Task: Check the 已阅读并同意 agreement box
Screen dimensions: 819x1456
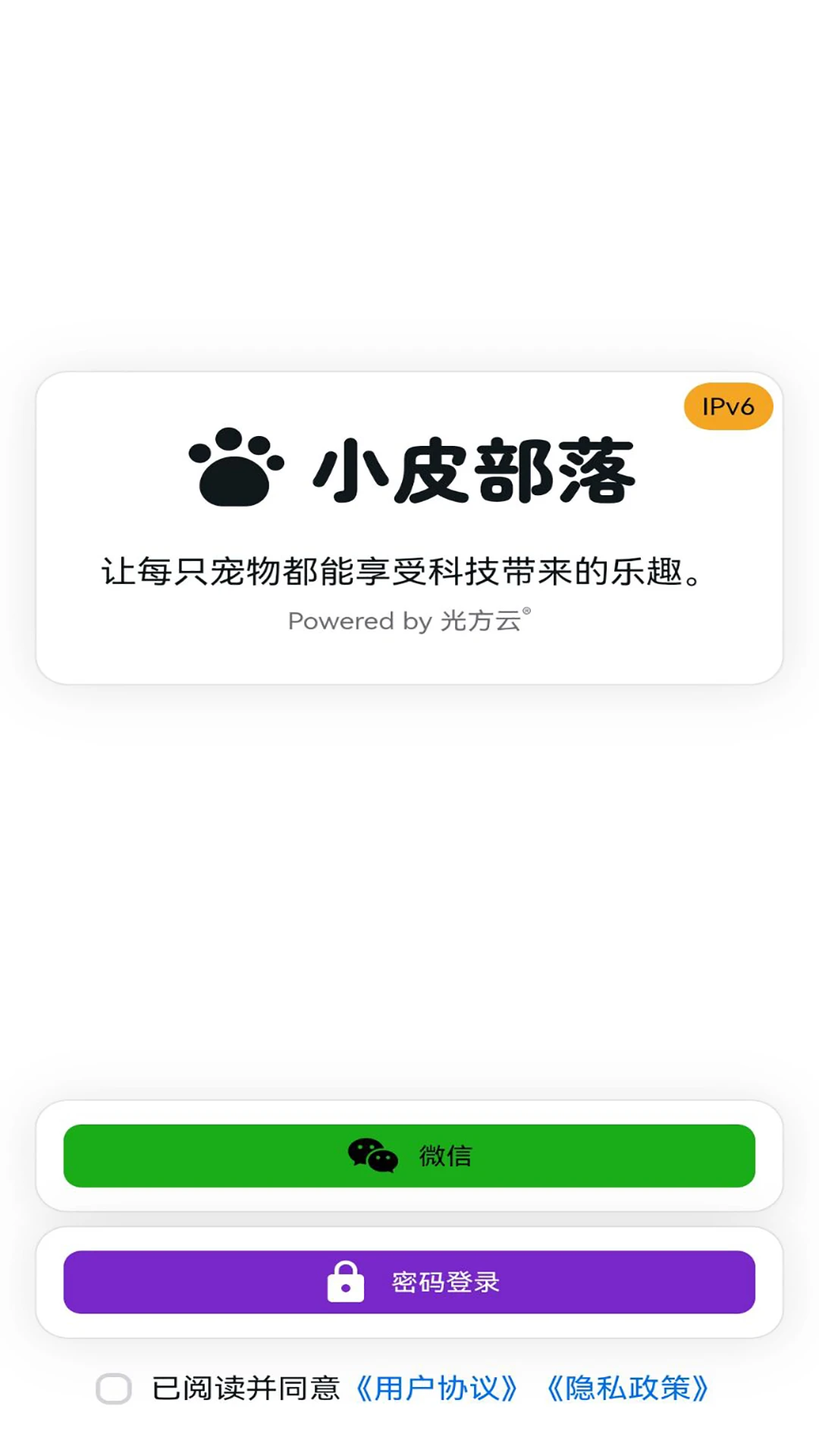Action: pos(114,1389)
